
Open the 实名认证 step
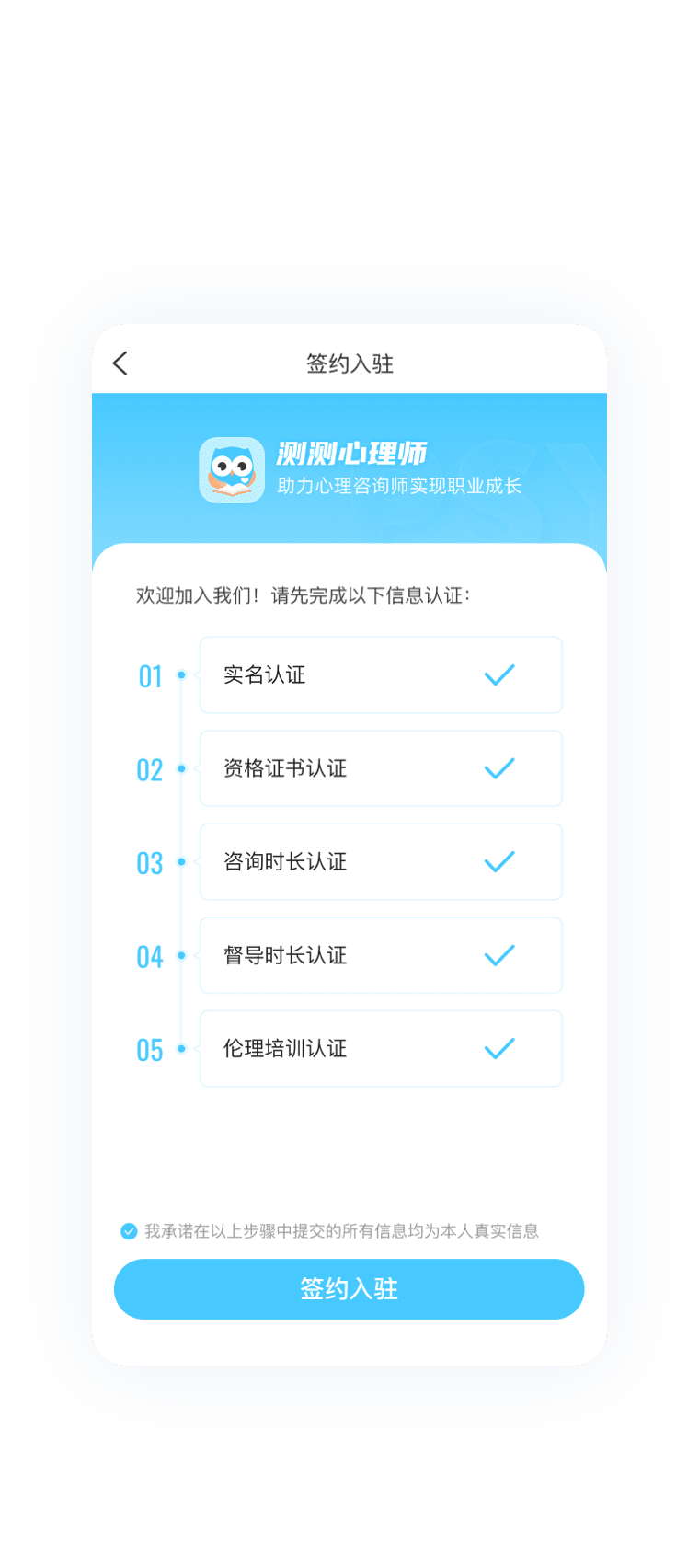(380, 675)
